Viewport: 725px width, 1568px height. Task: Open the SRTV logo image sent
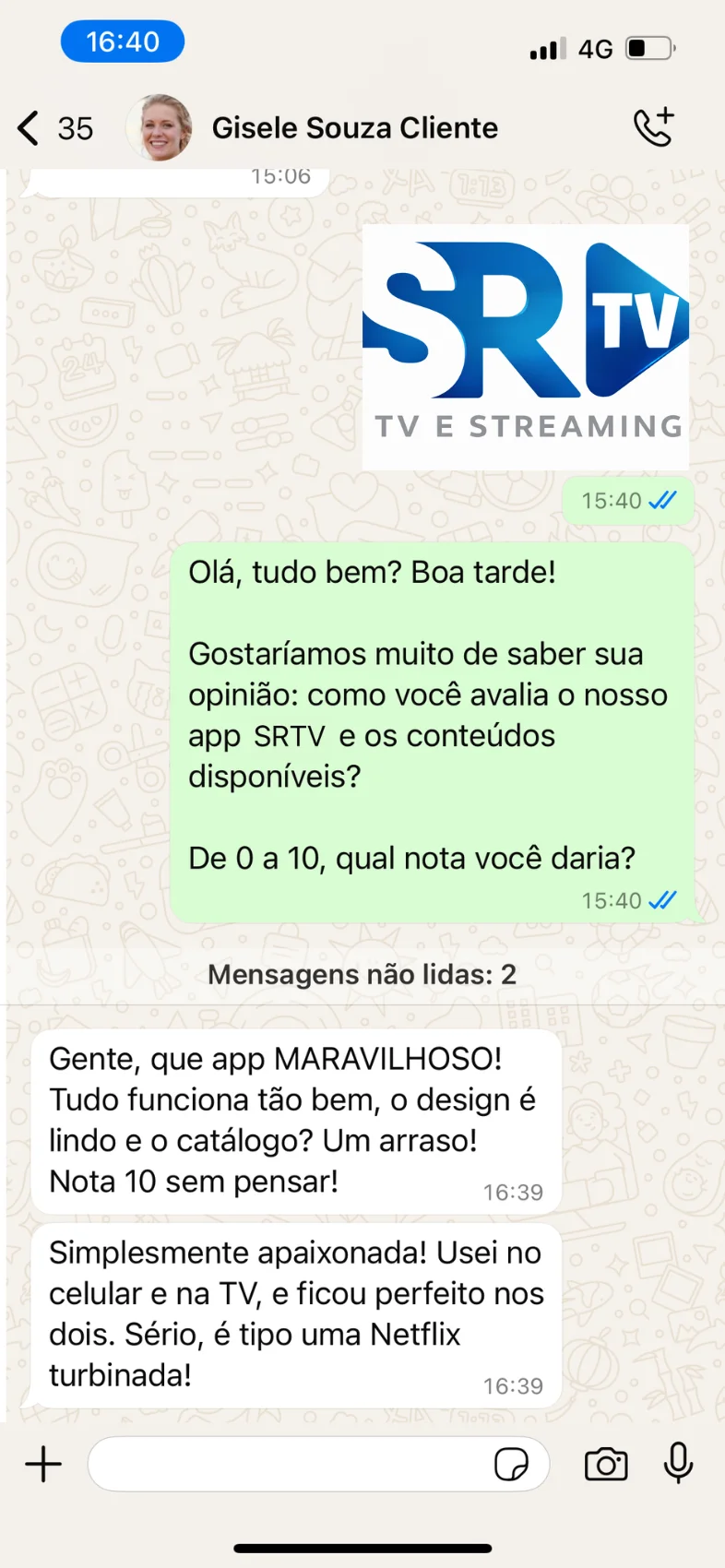pos(525,346)
